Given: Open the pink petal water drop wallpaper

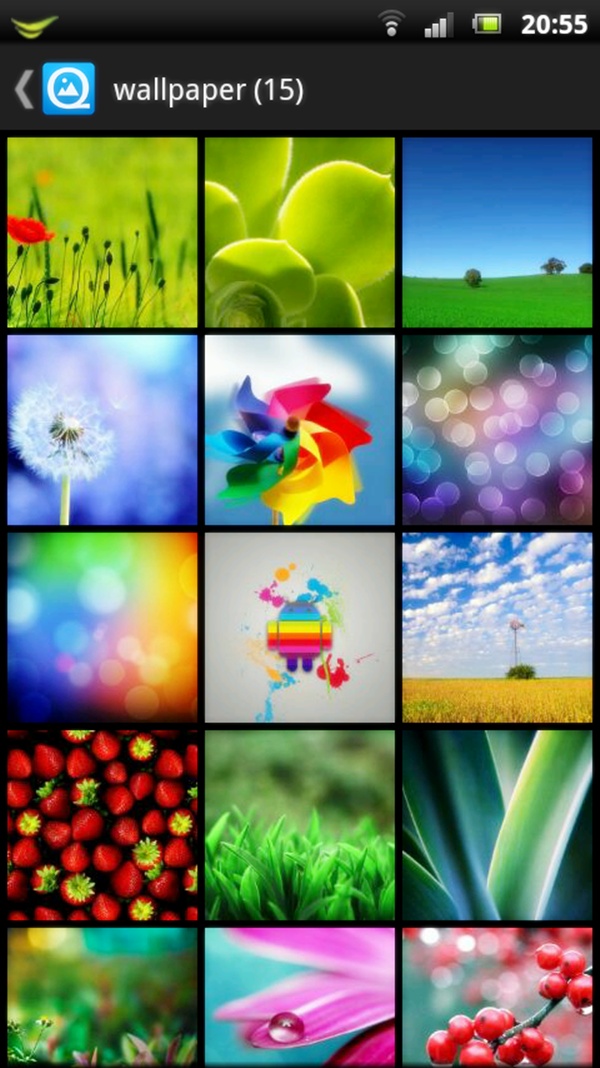Looking at the screenshot, I should point(300,996).
